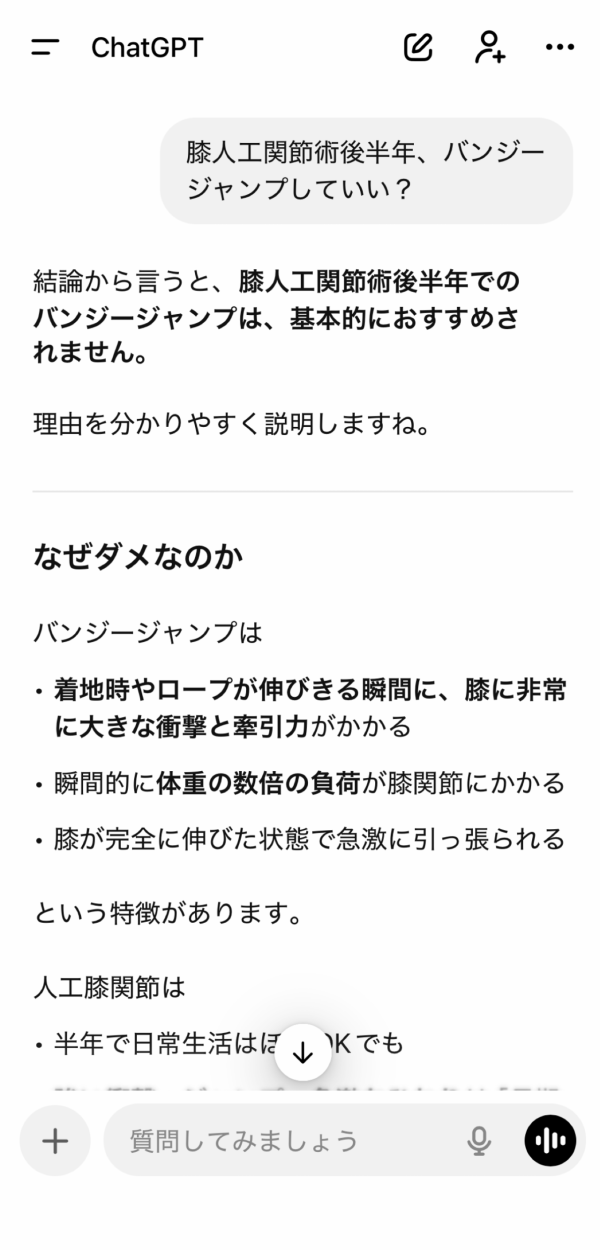600x1250 pixels.
Task: Tap the microphone for voice dictation
Action: (x=479, y=1141)
